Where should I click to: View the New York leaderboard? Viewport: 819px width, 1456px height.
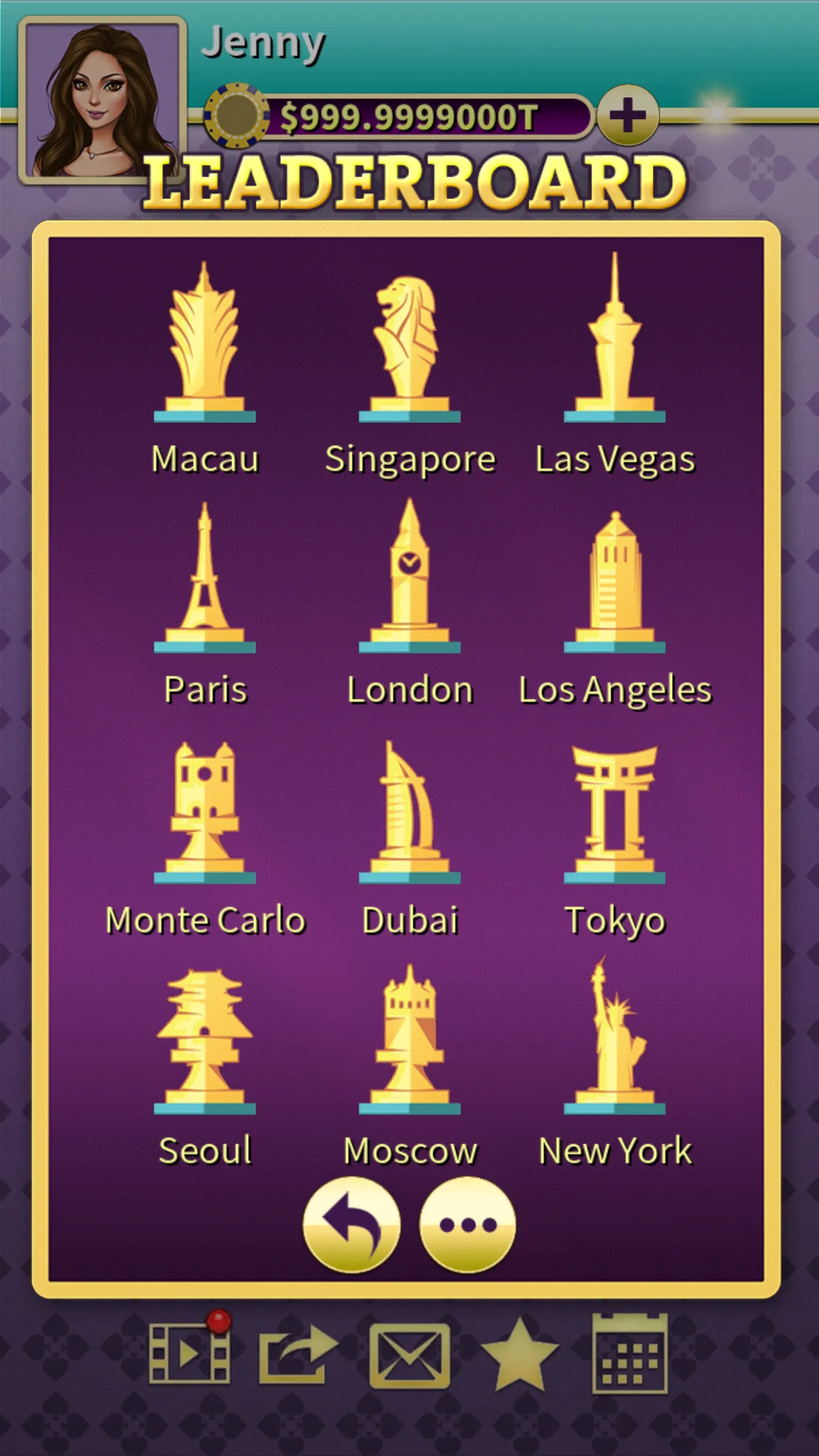click(615, 1062)
